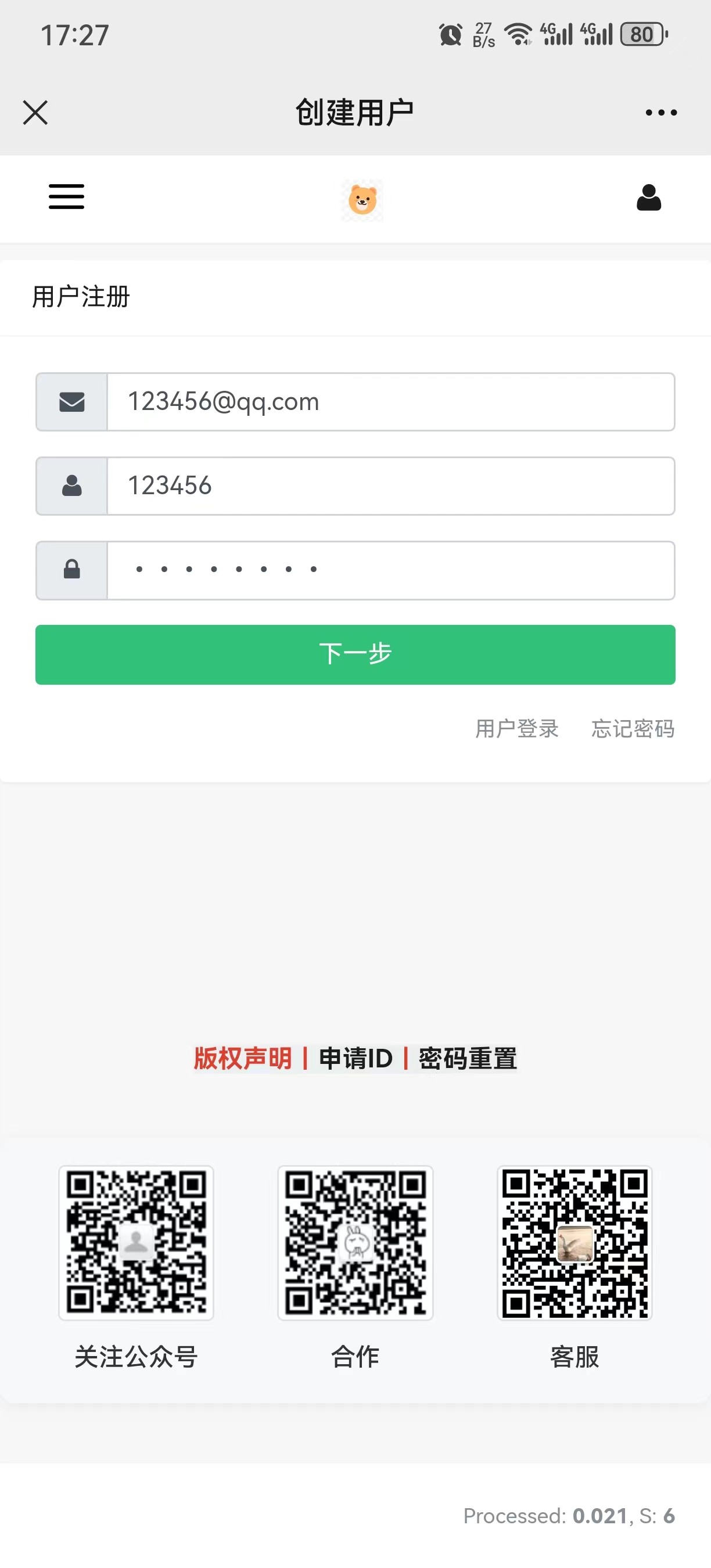711x1568 pixels.
Task: Tap the green 下一步 button
Action: point(355,654)
